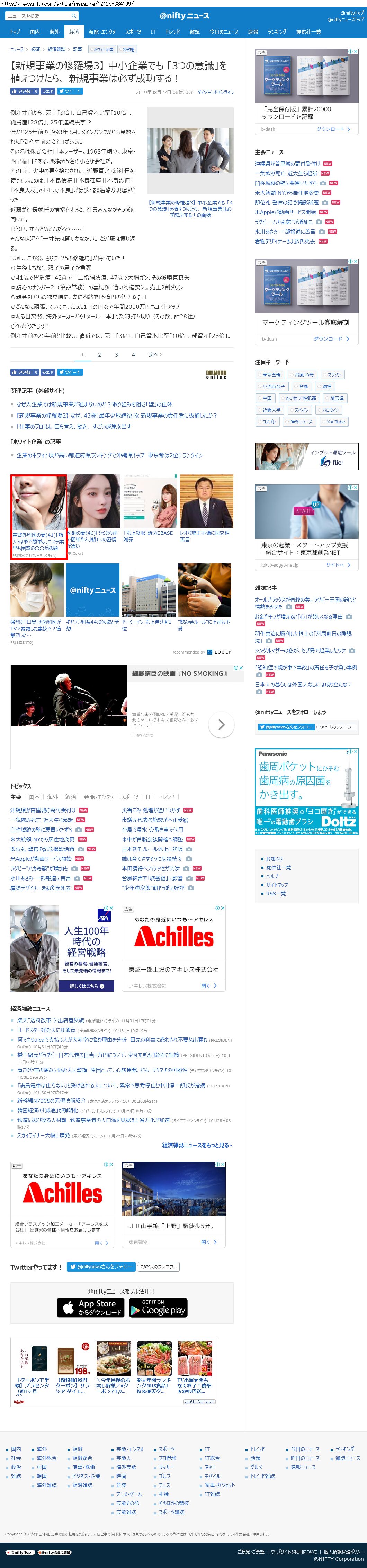Tap the arrow on the NO SMOKING ad

tap(221, 724)
